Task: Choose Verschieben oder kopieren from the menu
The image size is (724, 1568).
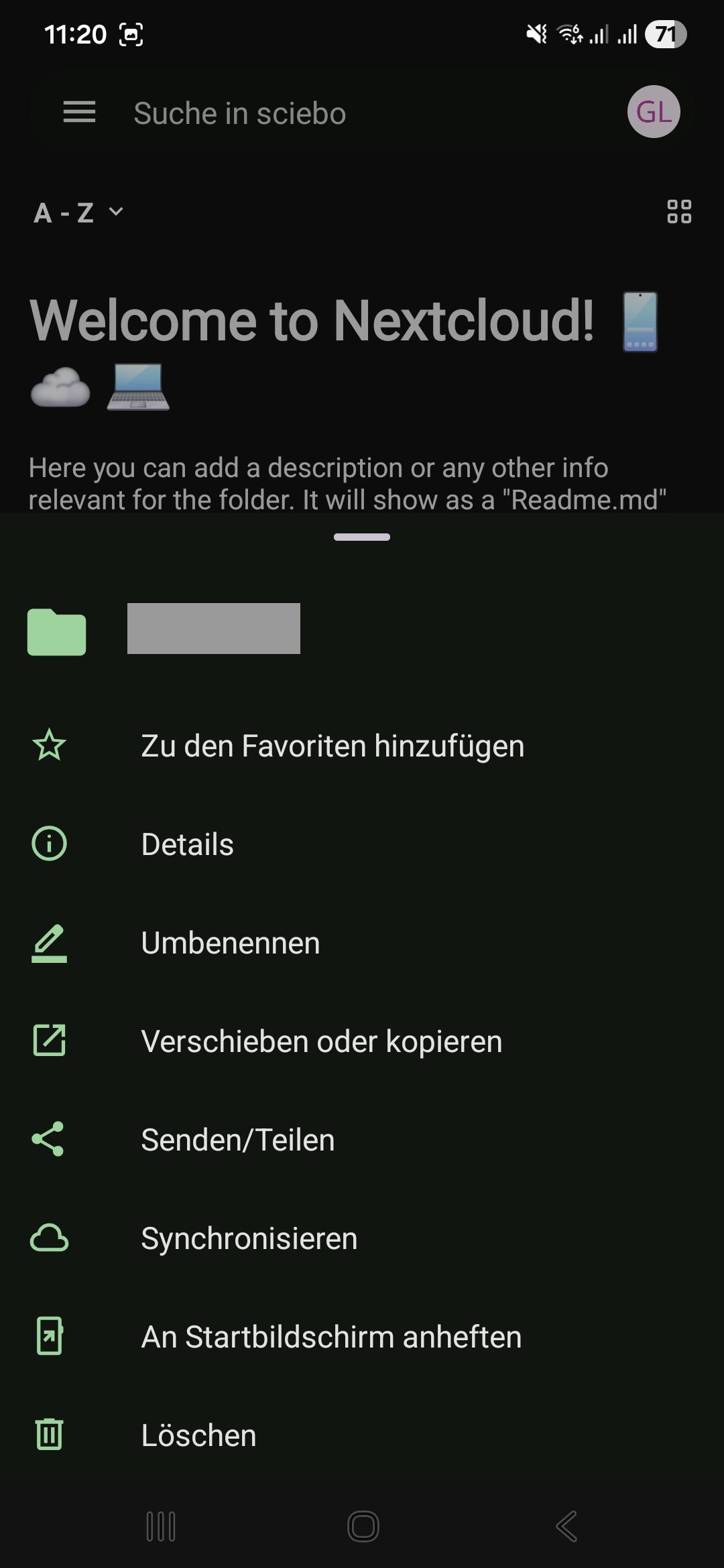Action: click(320, 1041)
